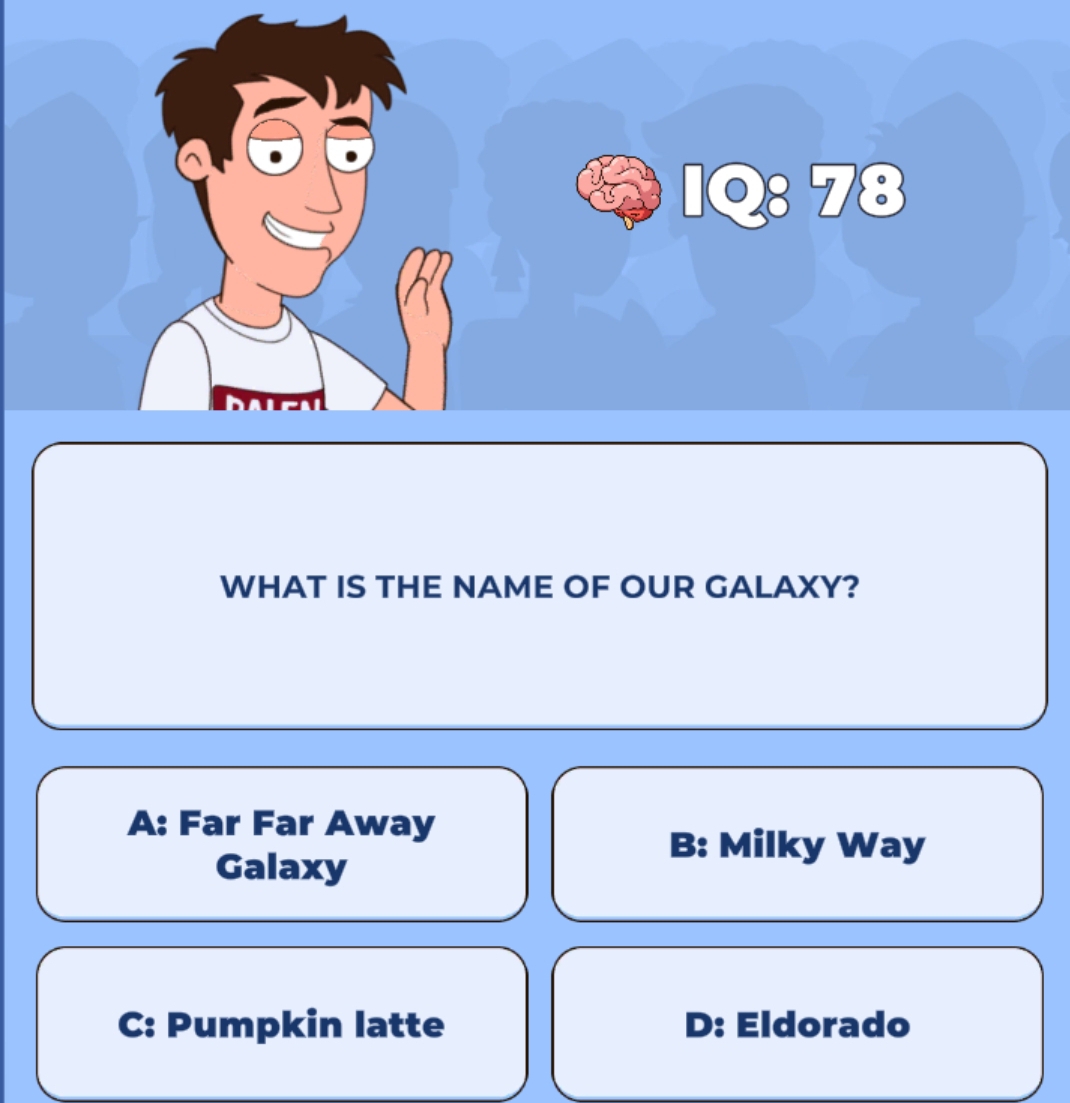Choose answer A: Far Far Away Galaxy
This screenshot has height=1103, width=1070.
click(281, 844)
